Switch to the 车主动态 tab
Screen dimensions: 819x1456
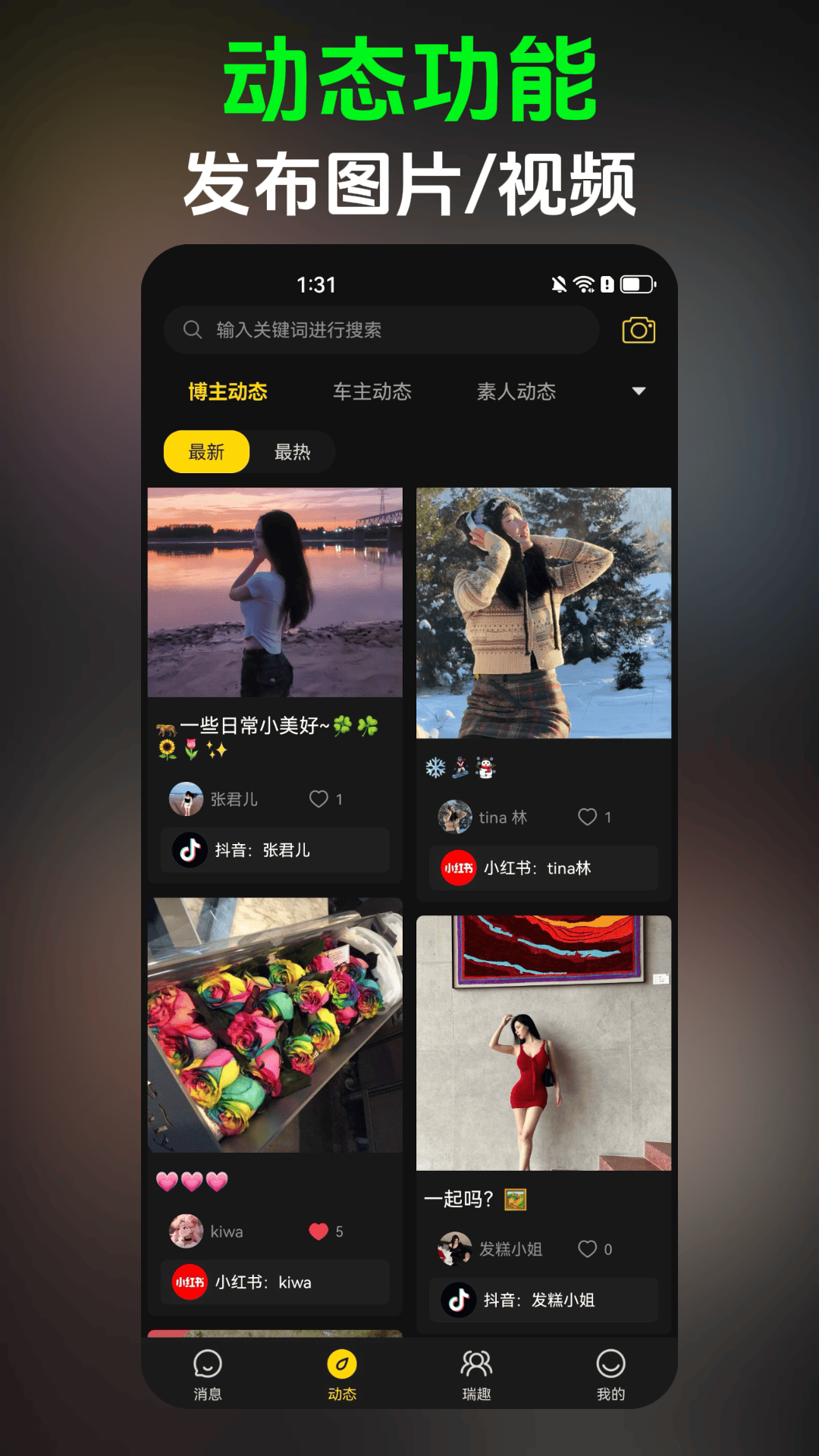373,392
